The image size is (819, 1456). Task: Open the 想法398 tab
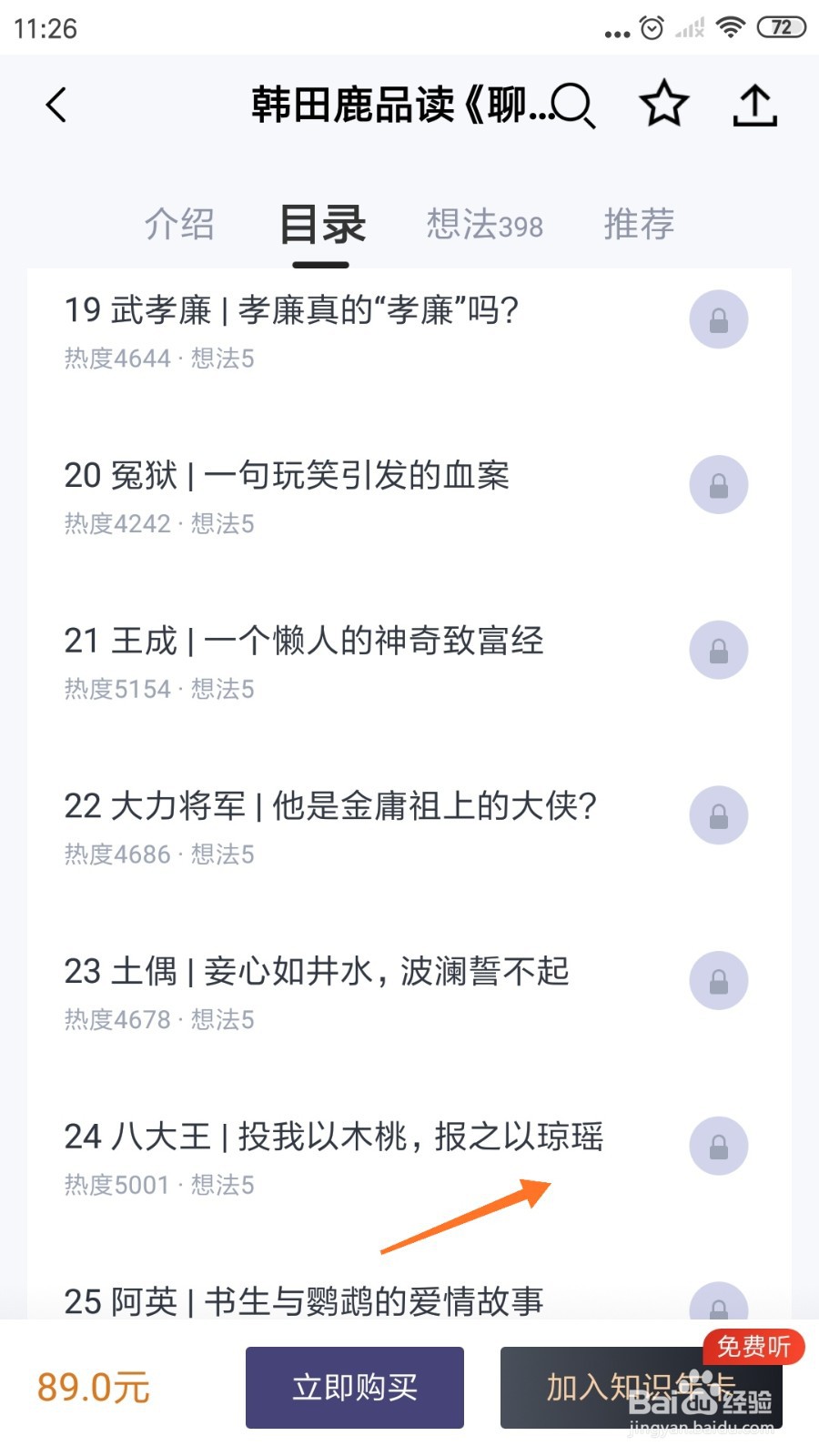[485, 225]
